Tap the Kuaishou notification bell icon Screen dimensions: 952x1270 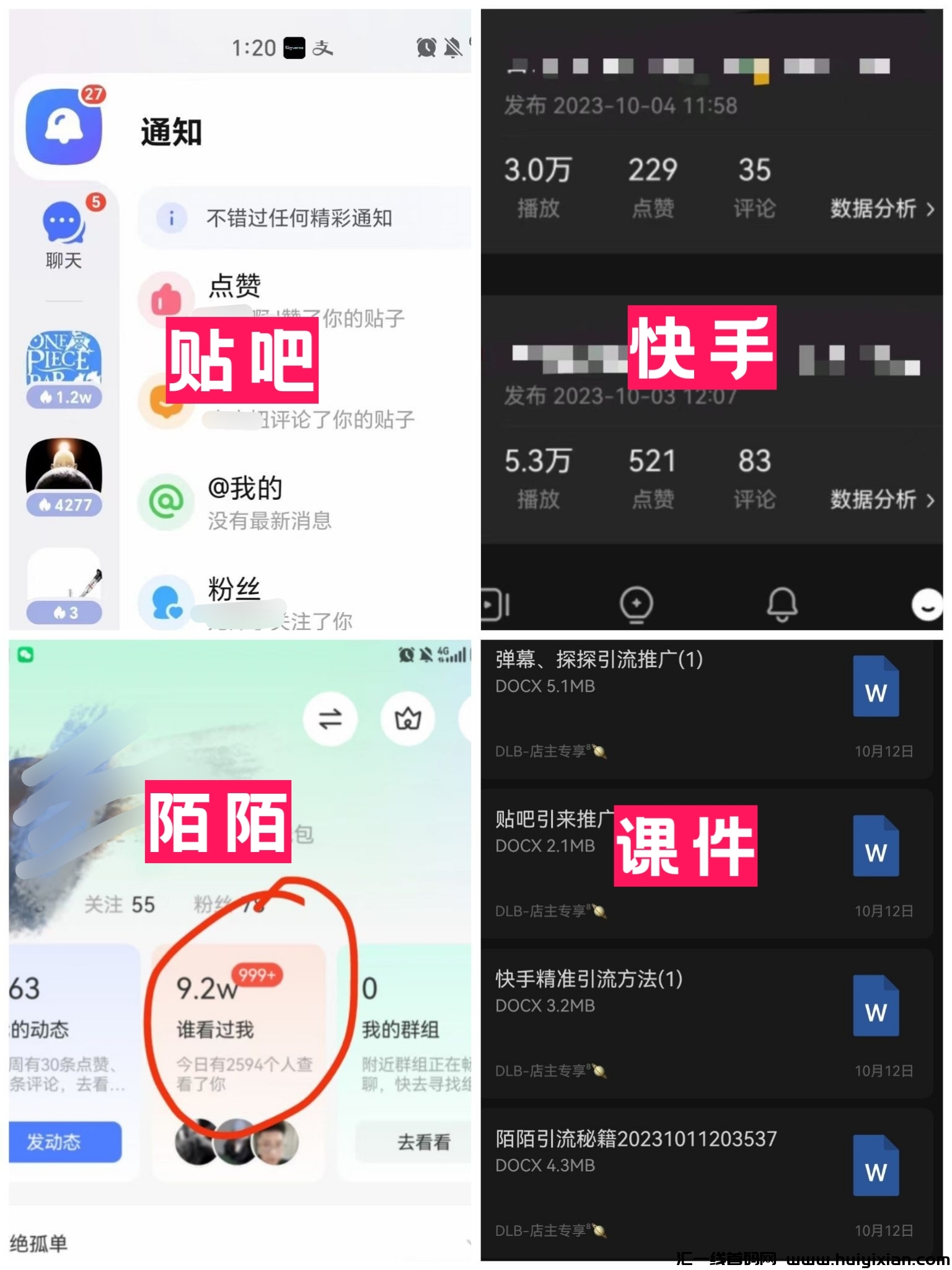tap(783, 605)
